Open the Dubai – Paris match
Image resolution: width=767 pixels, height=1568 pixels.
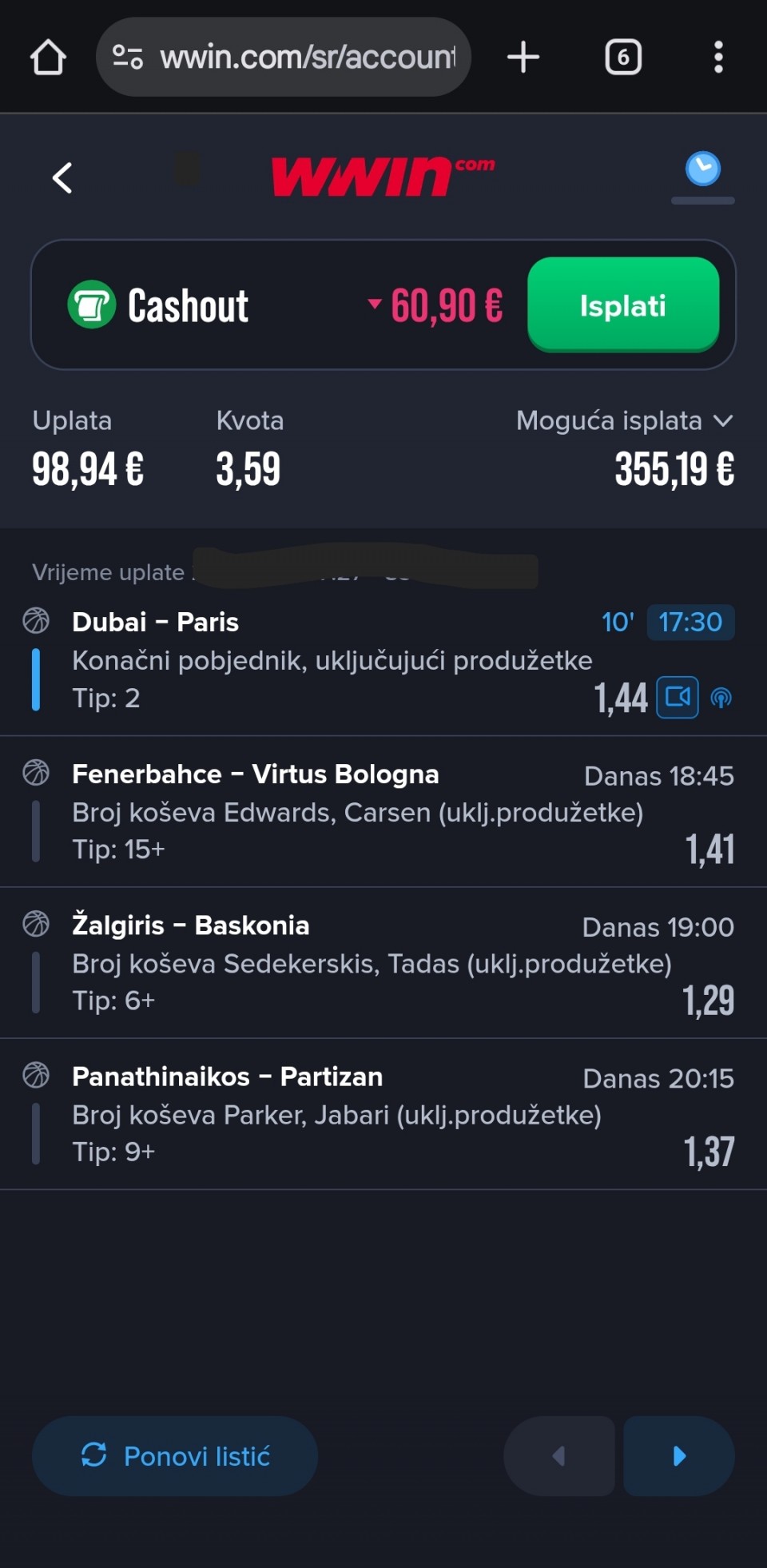[x=156, y=622]
